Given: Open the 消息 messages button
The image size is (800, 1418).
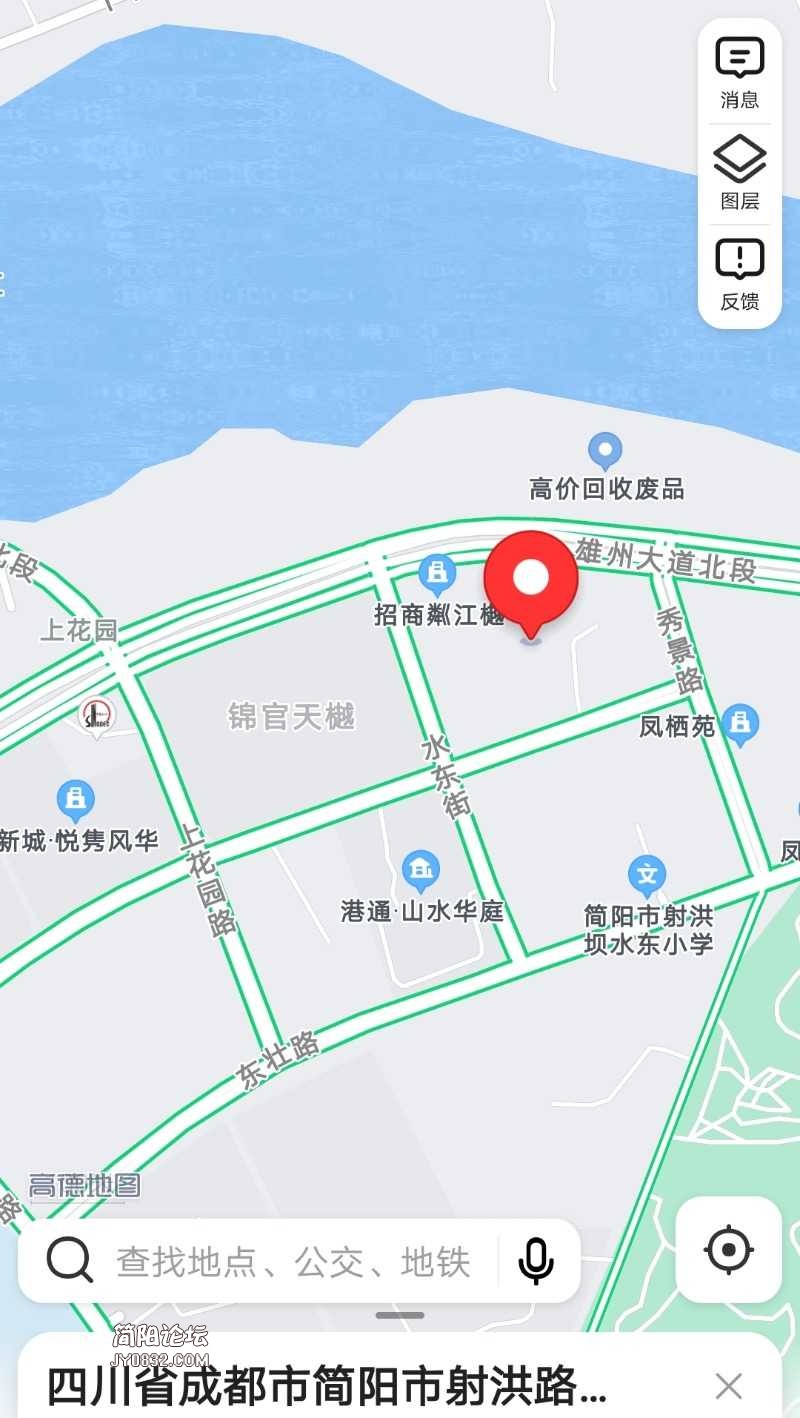Looking at the screenshot, I should coord(739,72).
